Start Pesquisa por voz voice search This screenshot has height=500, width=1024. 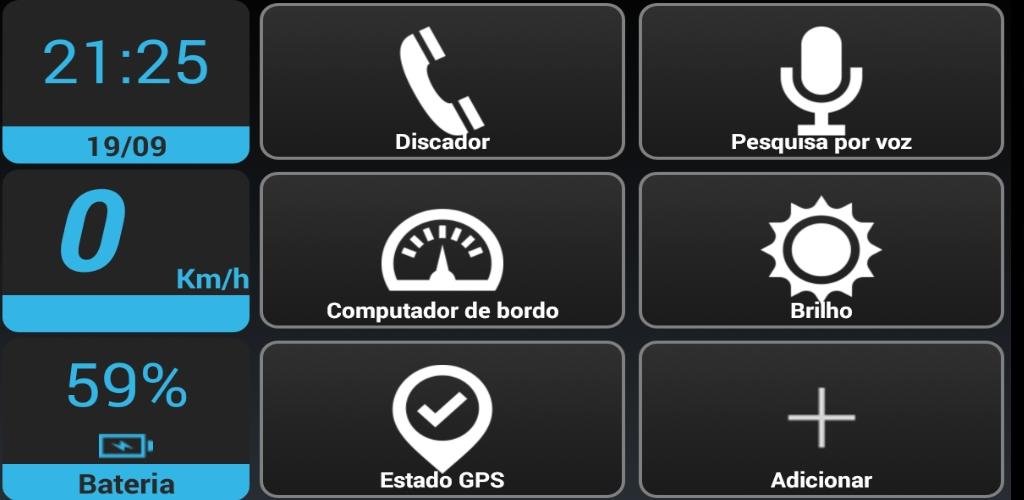820,82
